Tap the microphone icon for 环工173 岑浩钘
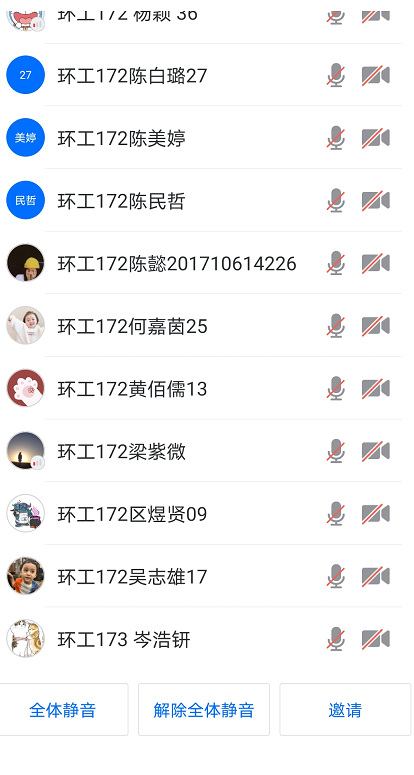 pyautogui.click(x=336, y=639)
